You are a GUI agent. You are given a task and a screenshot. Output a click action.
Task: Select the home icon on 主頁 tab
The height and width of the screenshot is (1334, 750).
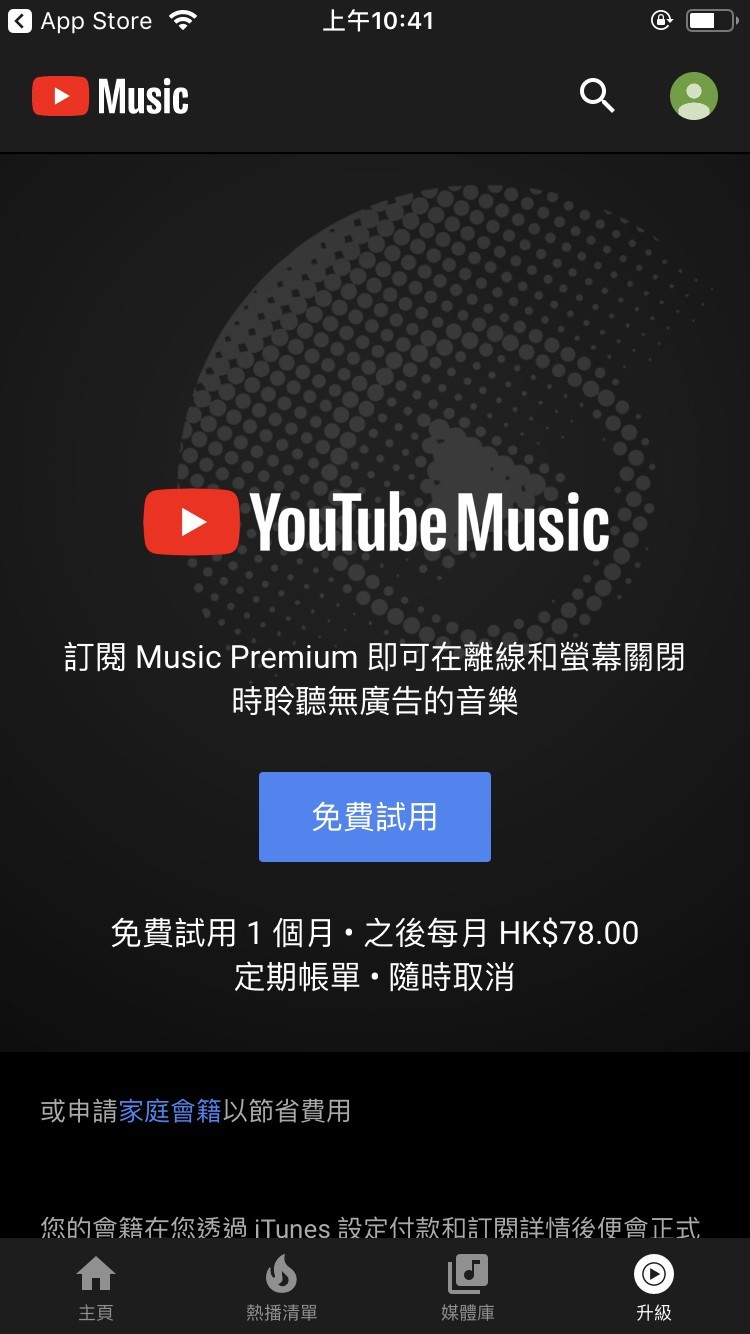[x=96, y=1274]
